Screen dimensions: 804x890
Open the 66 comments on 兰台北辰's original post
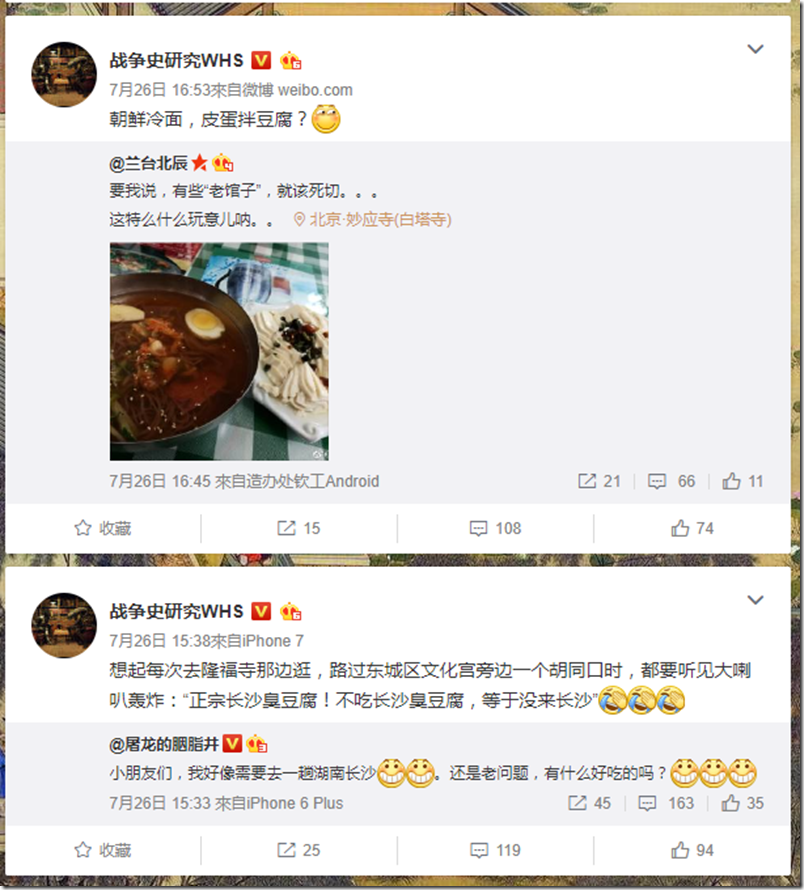672,481
